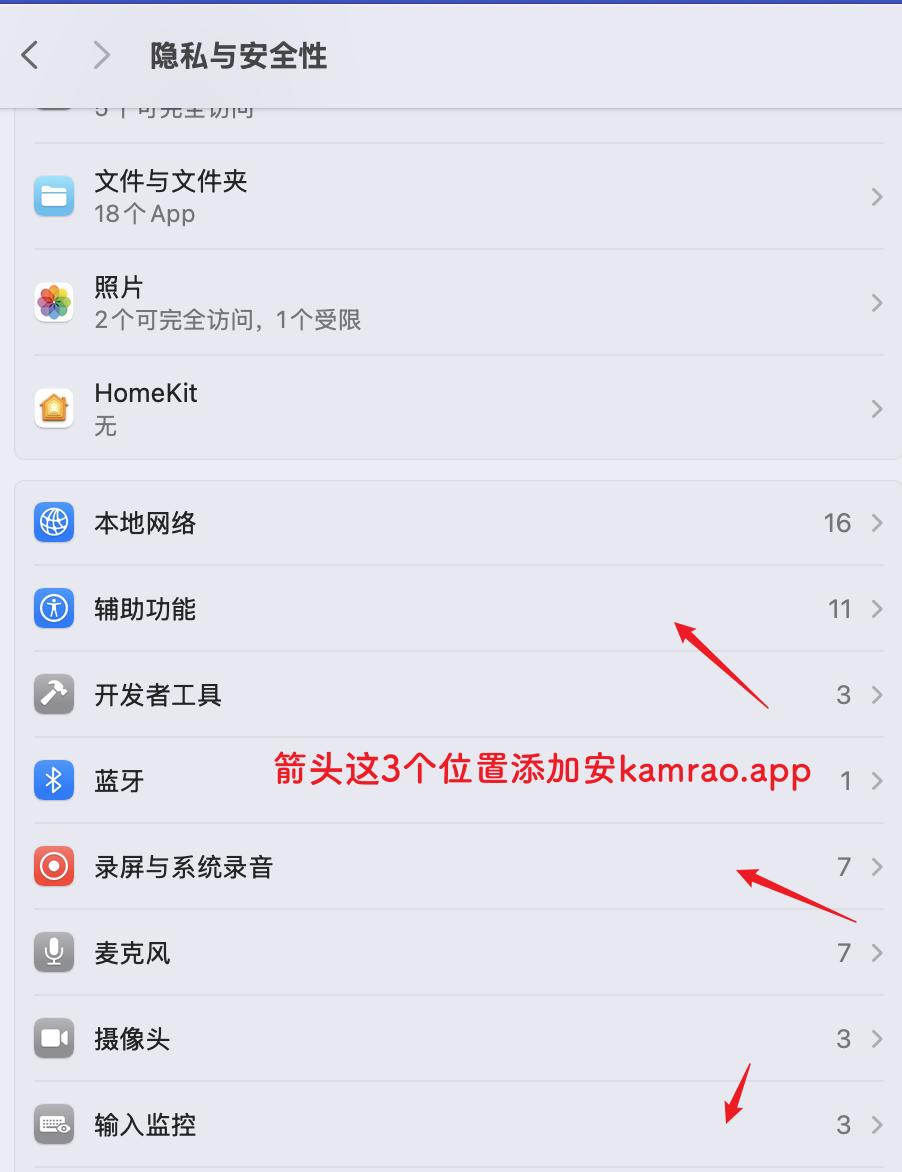902x1172 pixels.
Task: Open 文件与文件夹 privacy settings
Action: click(450, 197)
